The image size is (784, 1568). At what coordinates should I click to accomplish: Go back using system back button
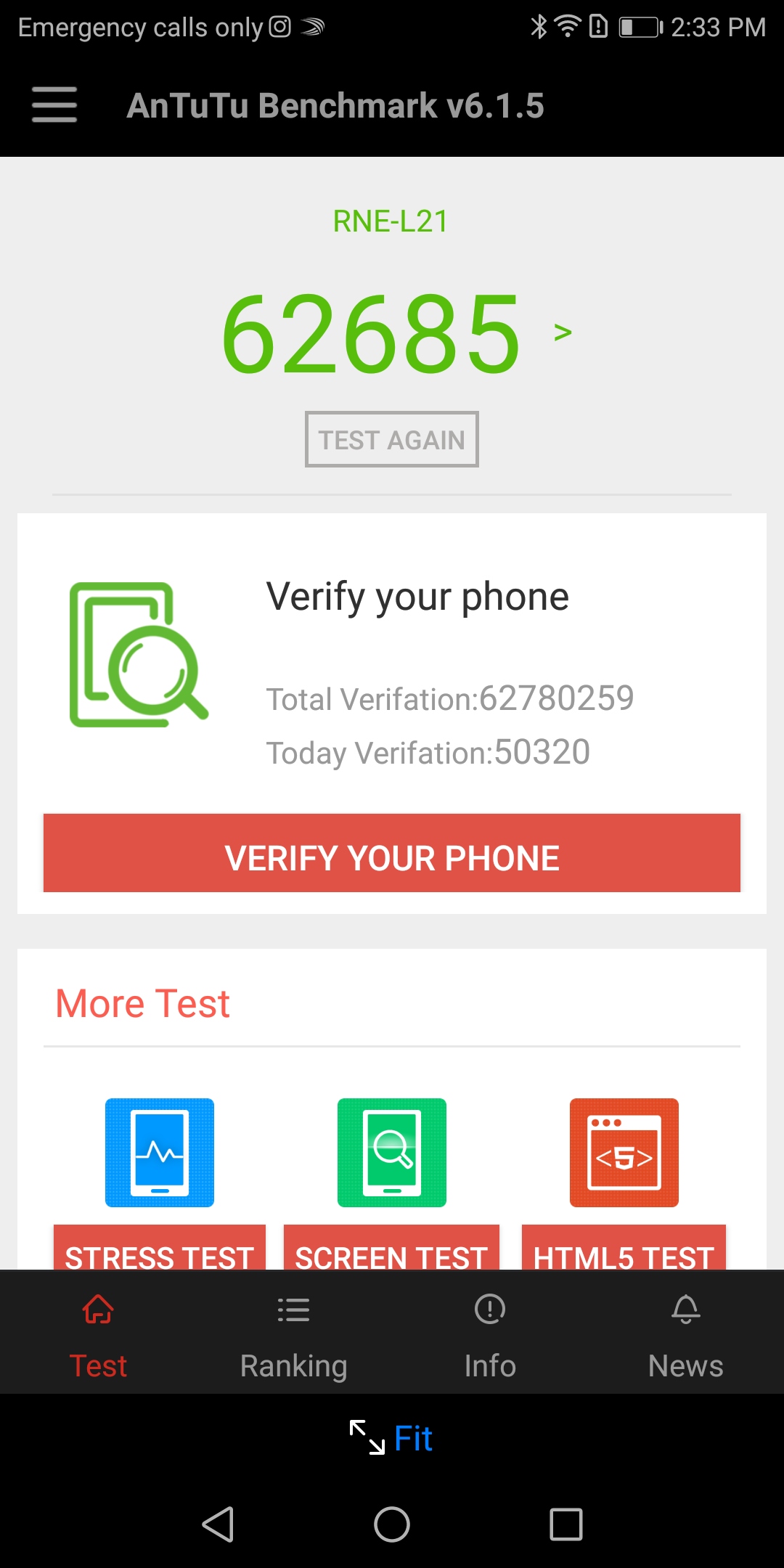coord(218,1524)
